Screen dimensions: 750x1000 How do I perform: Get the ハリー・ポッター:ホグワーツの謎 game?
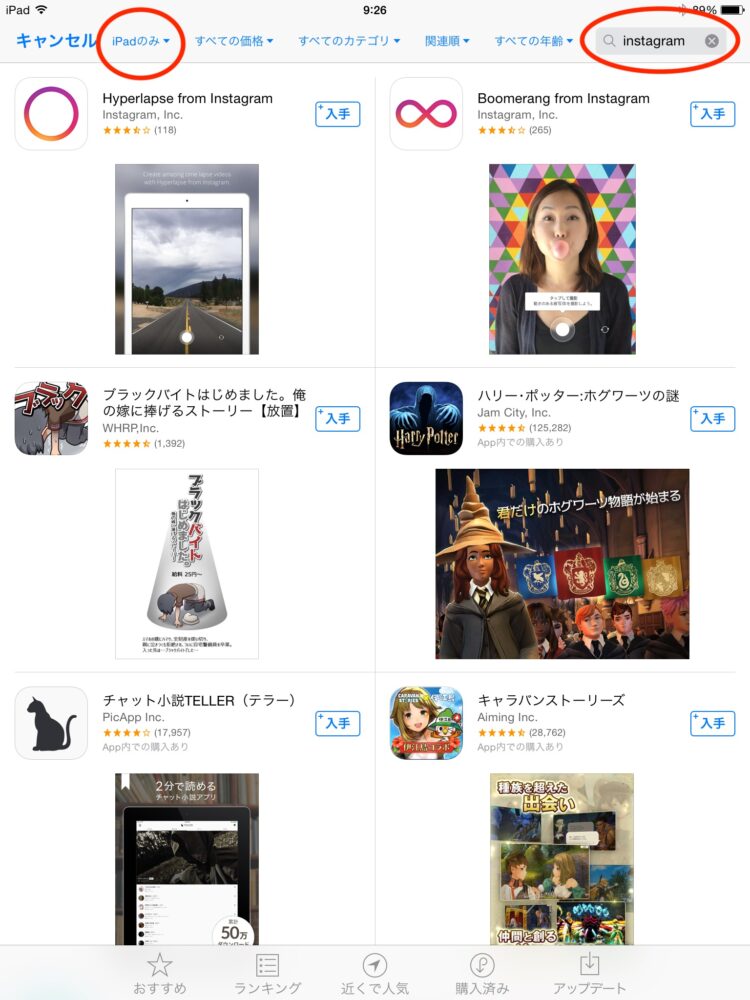coord(712,419)
